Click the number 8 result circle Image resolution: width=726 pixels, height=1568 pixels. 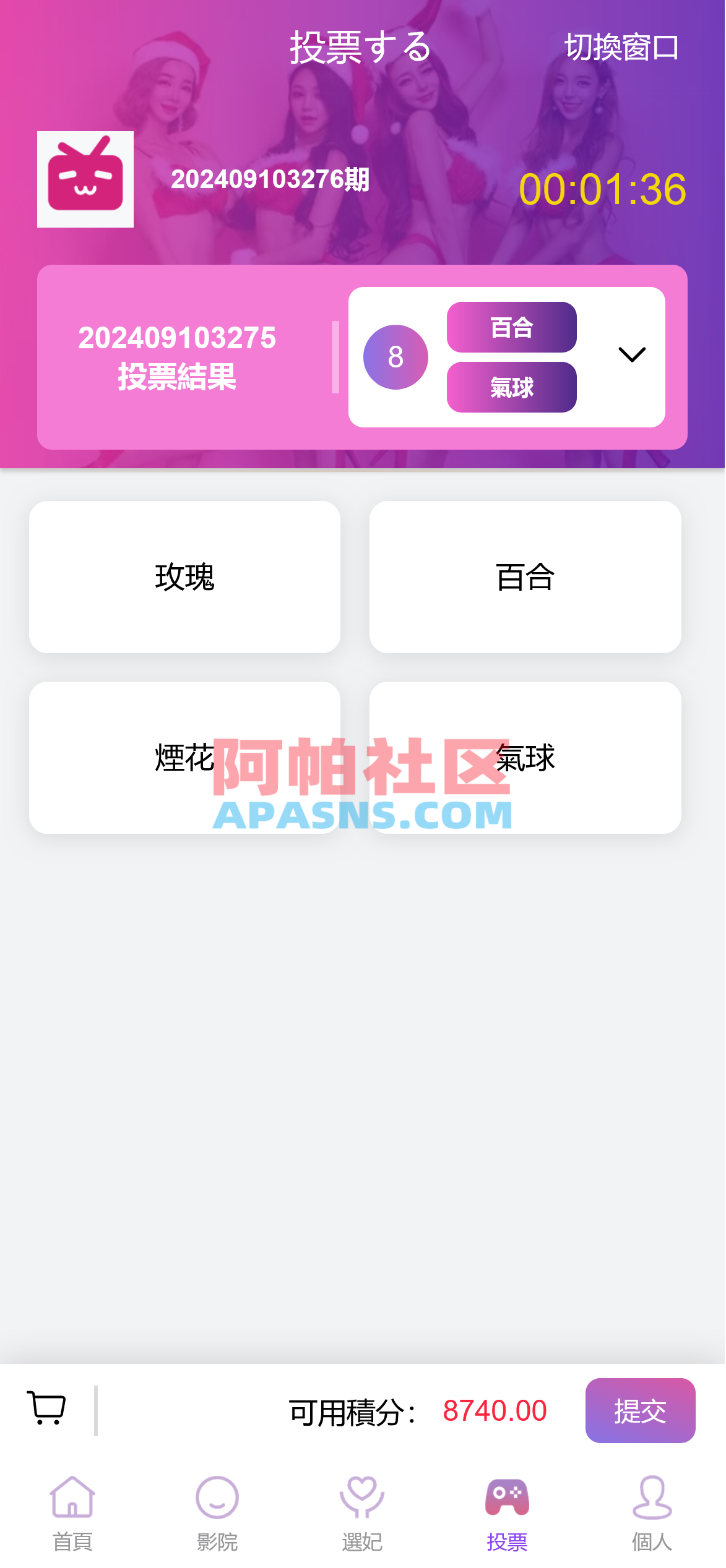[395, 358]
